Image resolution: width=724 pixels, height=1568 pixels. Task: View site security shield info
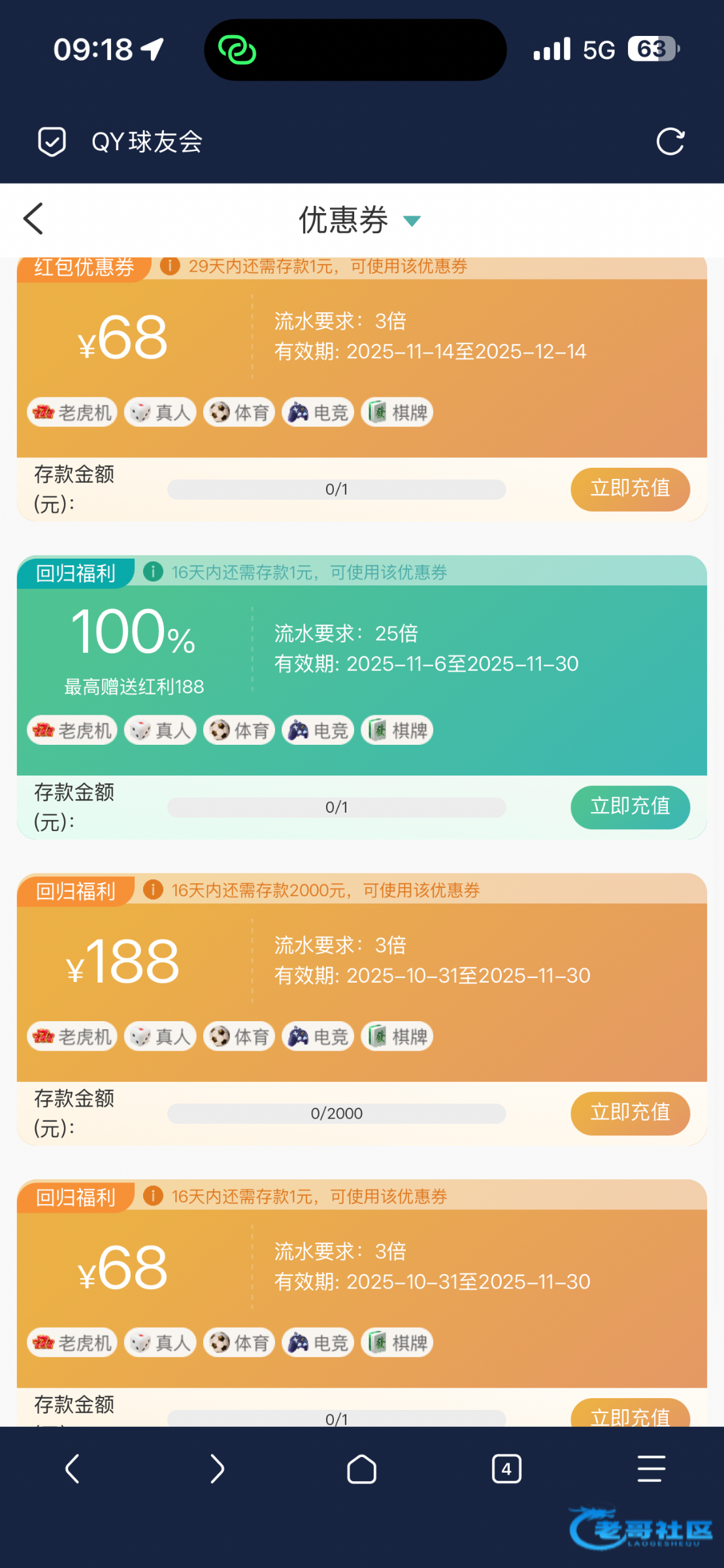point(52,141)
